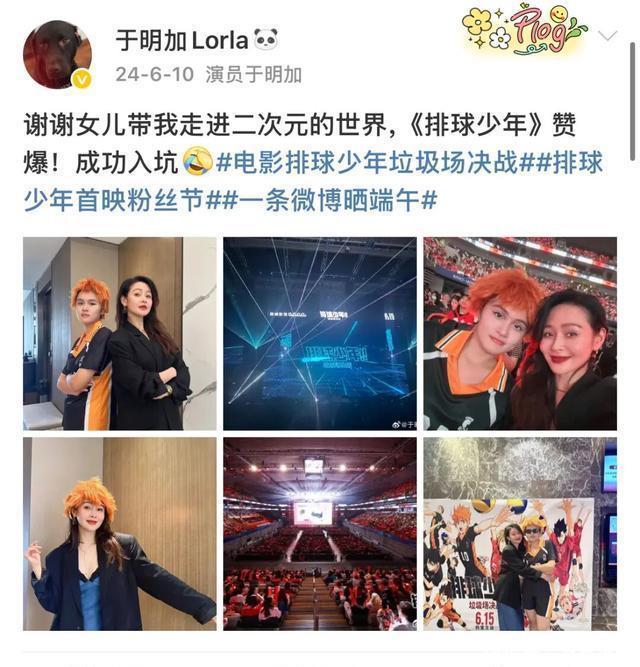View the movie poster photo
This screenshot has width=640, height=667.
[519, 533]
